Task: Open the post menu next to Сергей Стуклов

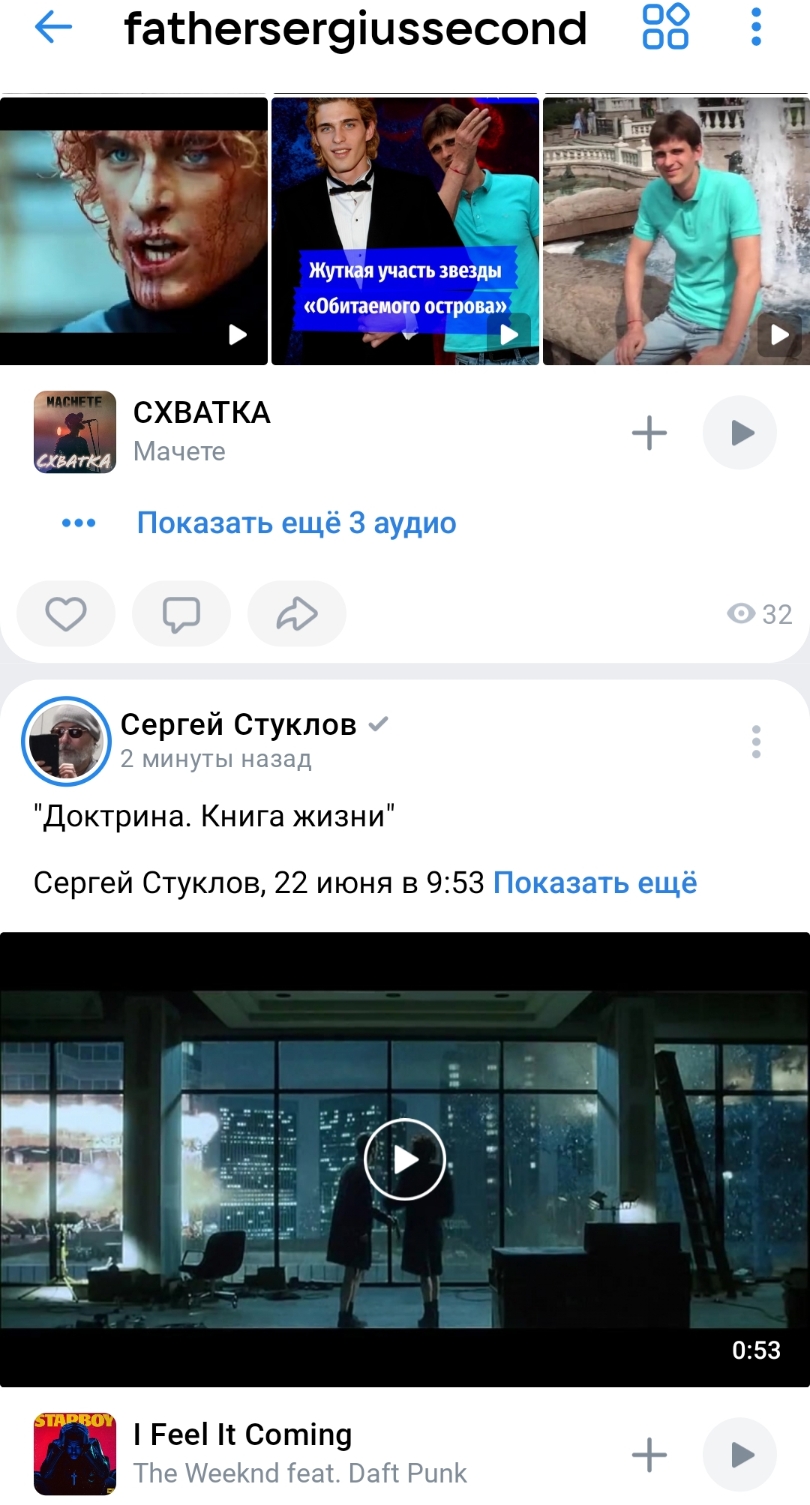Action: tap(756, 742)
